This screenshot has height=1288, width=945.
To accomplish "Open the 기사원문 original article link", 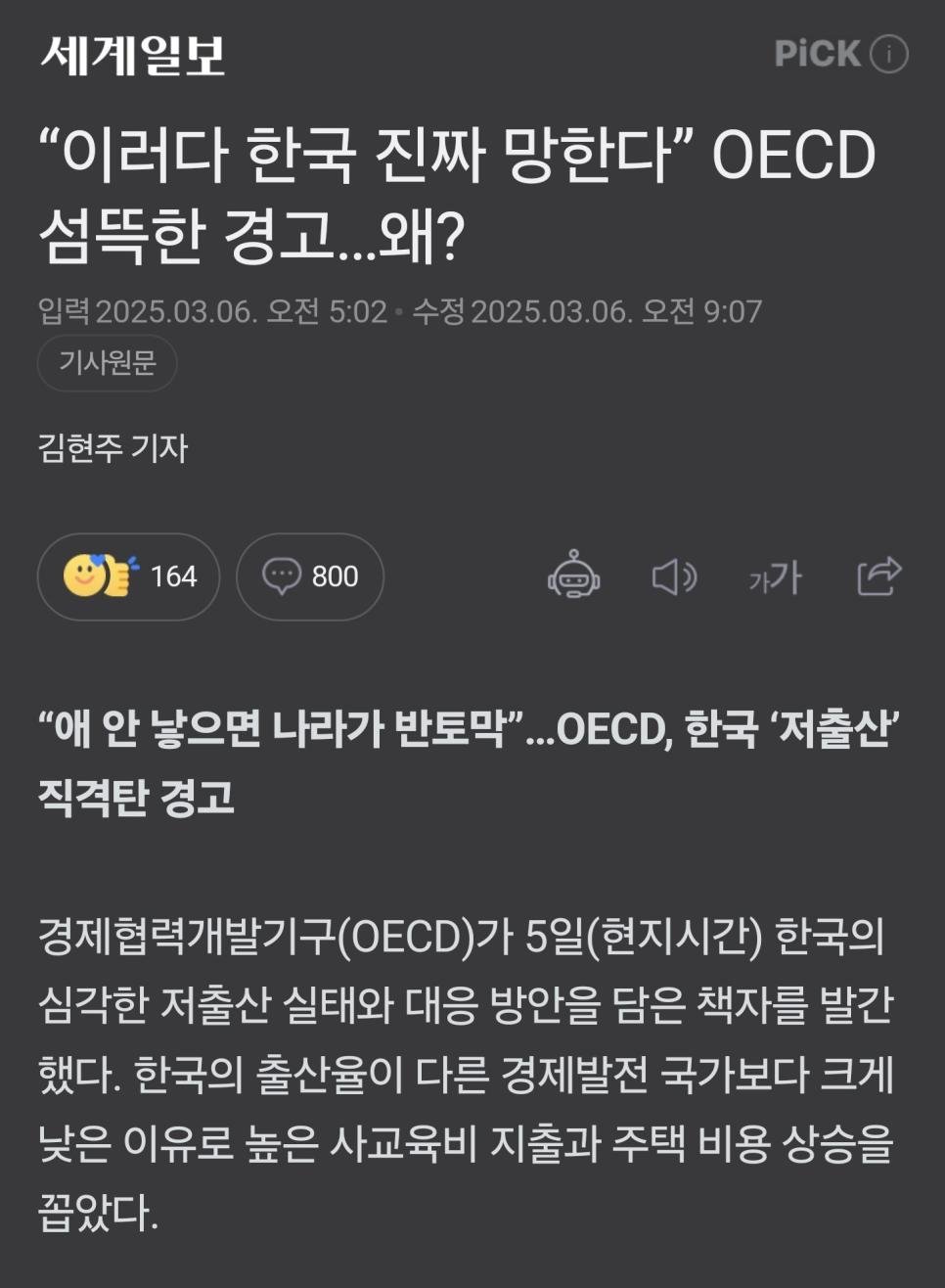I will click(107, 363).
